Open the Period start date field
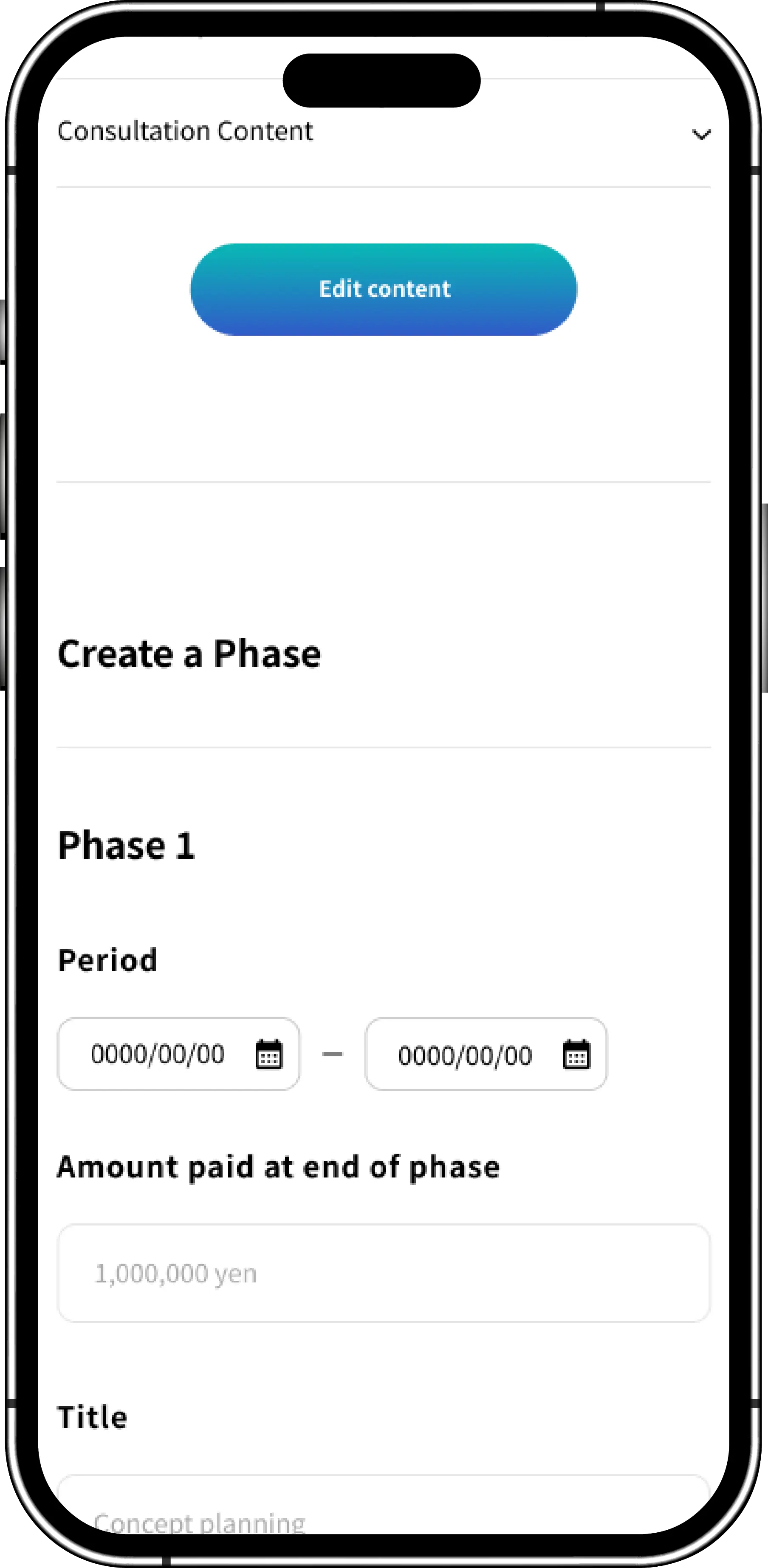768x1568 pixels. pyautogui.click(x=178, y=1054)
